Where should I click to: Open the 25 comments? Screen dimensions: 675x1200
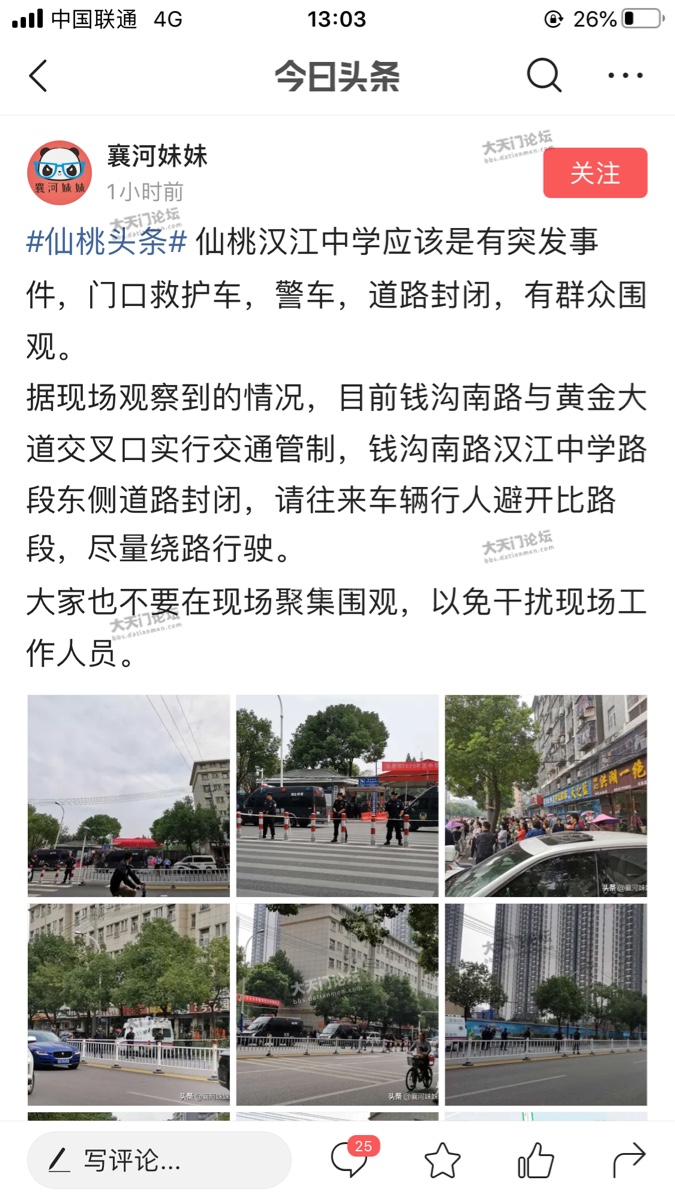tap(350, 1160)
